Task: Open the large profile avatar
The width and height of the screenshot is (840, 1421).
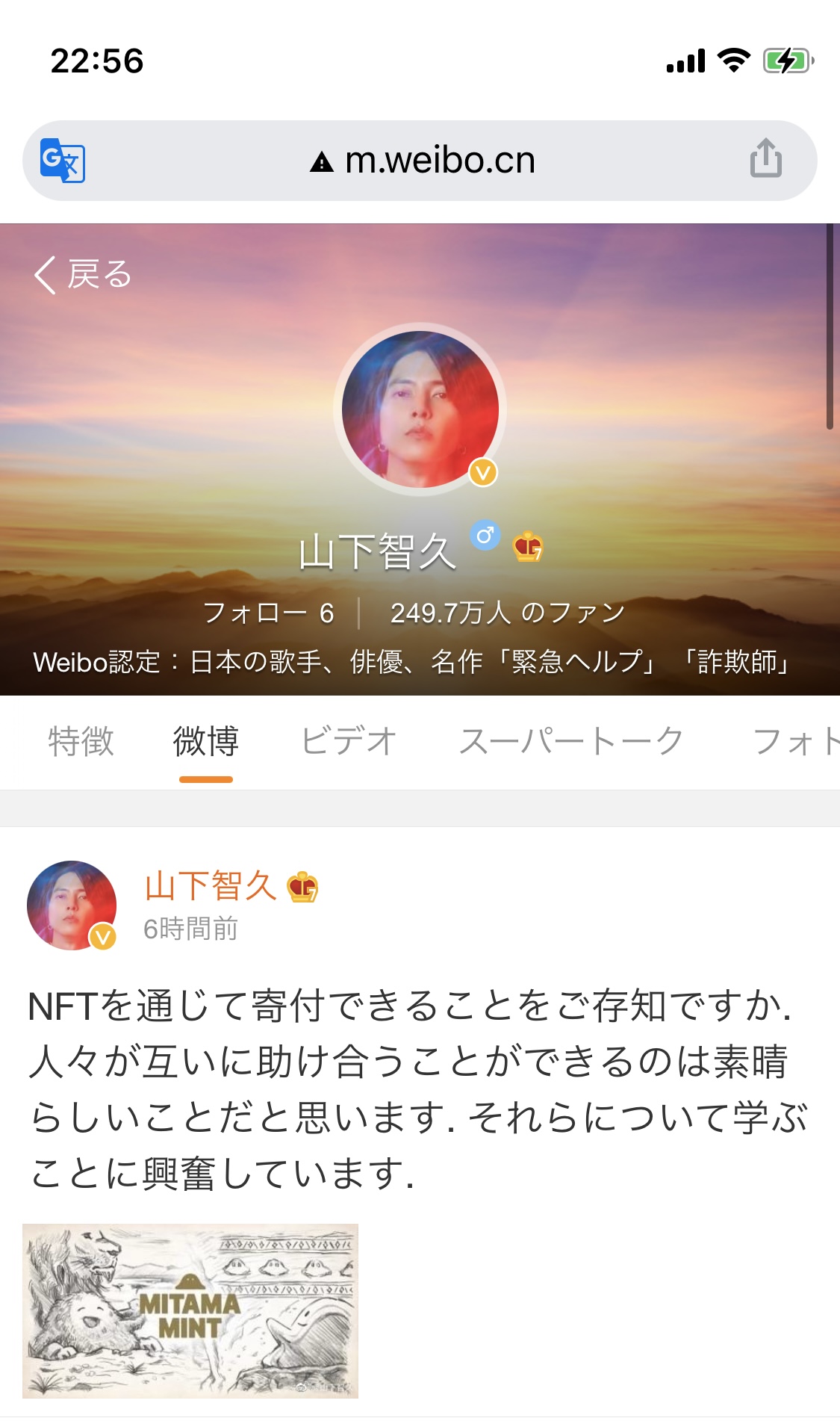Action: (420, 409)
